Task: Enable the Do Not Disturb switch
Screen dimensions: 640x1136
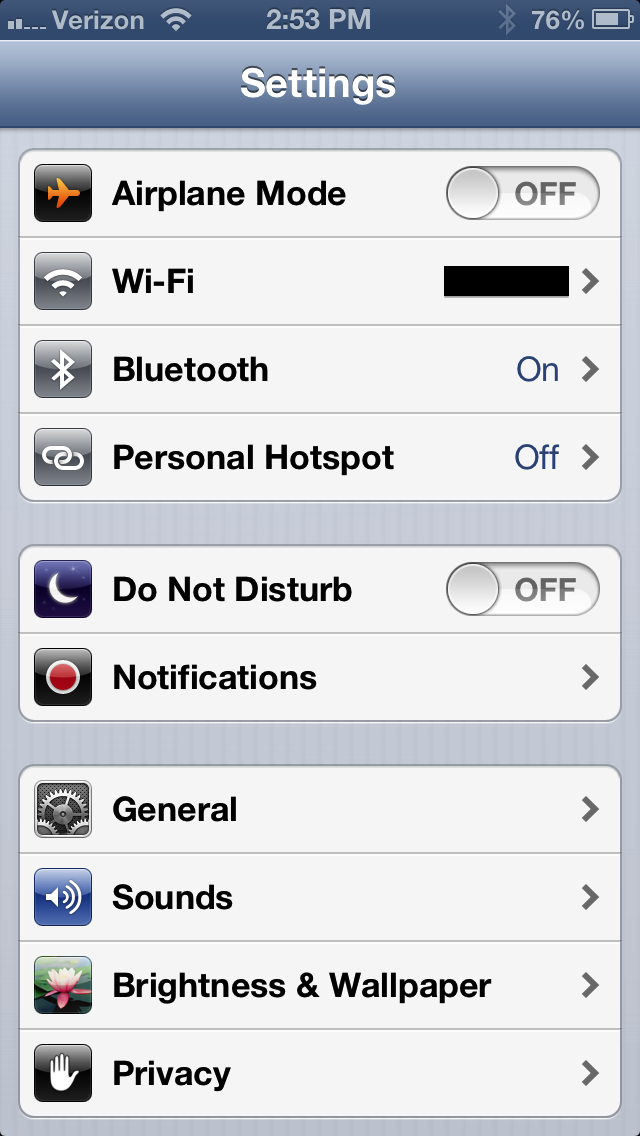Action: coord(523,590)
